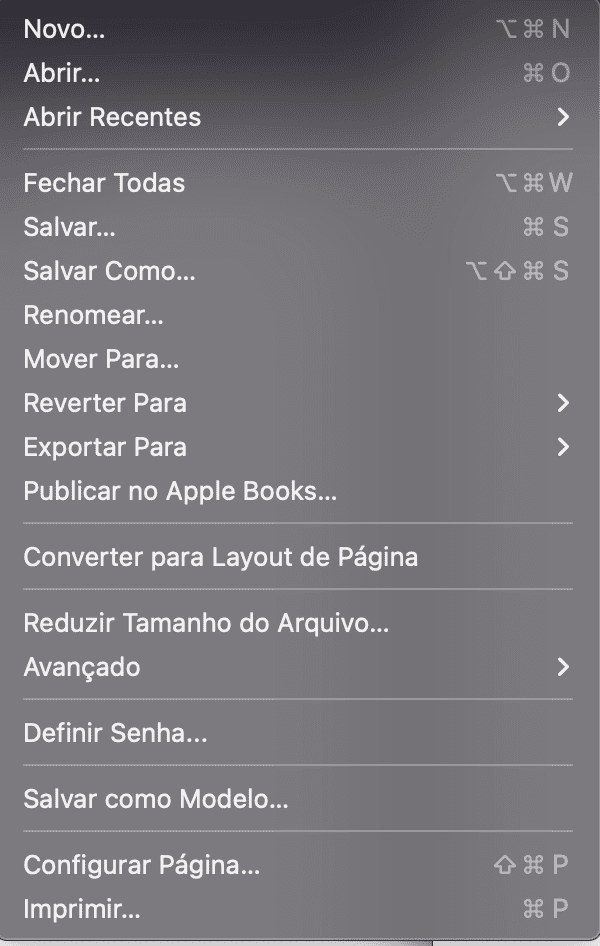
Task: Expand the Abrir Recentes submenu
Action: point(112,117)
